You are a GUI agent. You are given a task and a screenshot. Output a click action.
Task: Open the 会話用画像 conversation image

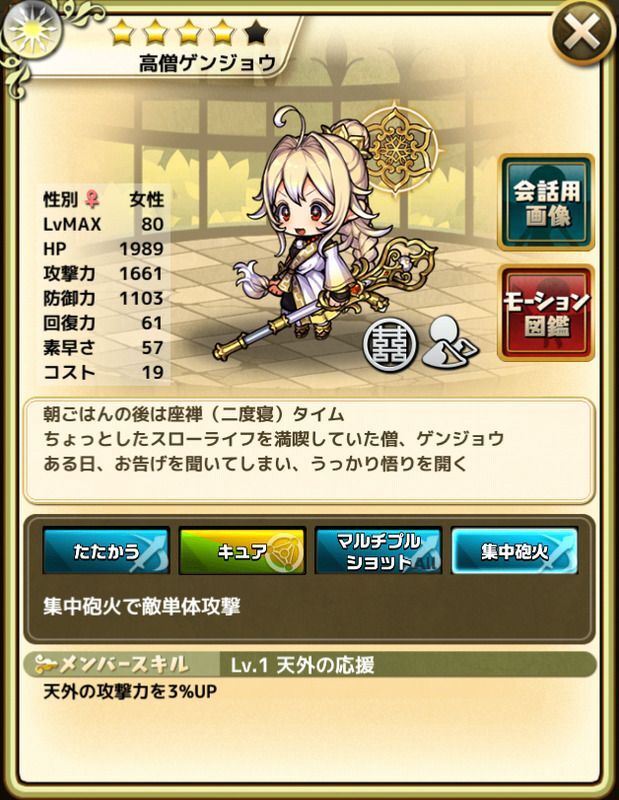click(x=546, y=202)
